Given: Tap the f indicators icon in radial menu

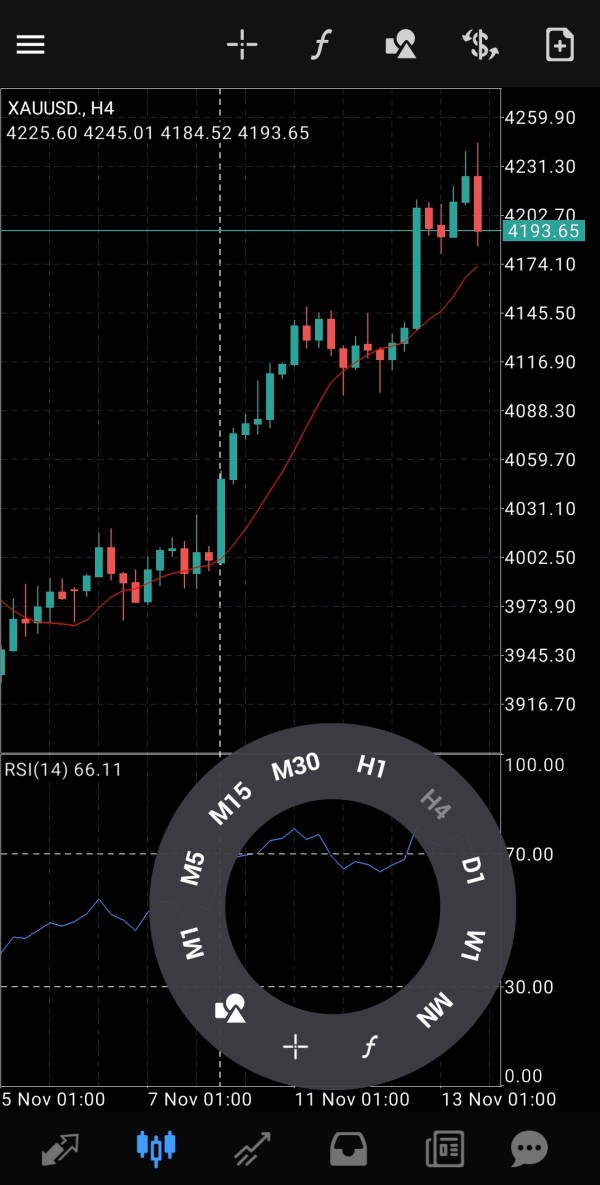Looking at the screenshot, I should pos(370,1047).
